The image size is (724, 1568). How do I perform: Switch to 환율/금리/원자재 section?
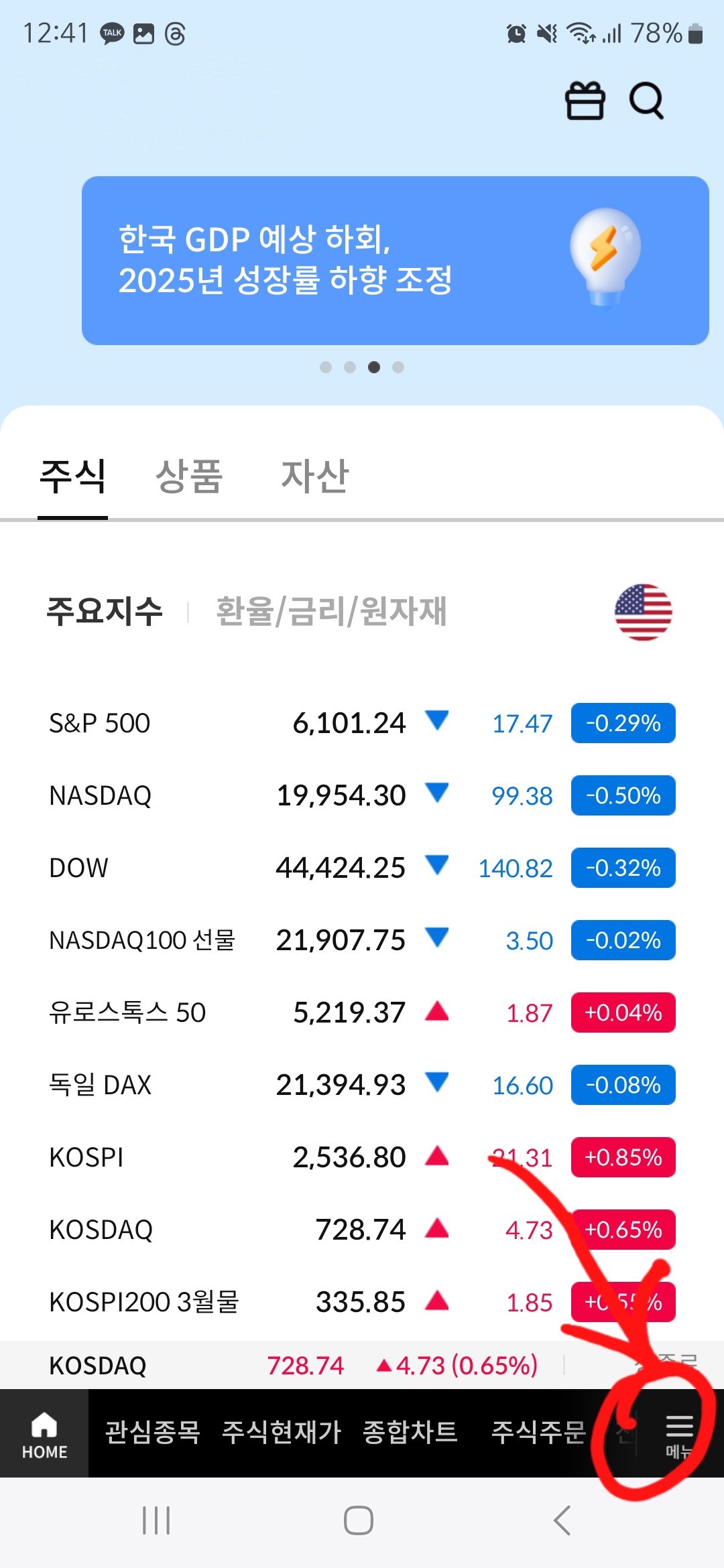coord(331,611)
